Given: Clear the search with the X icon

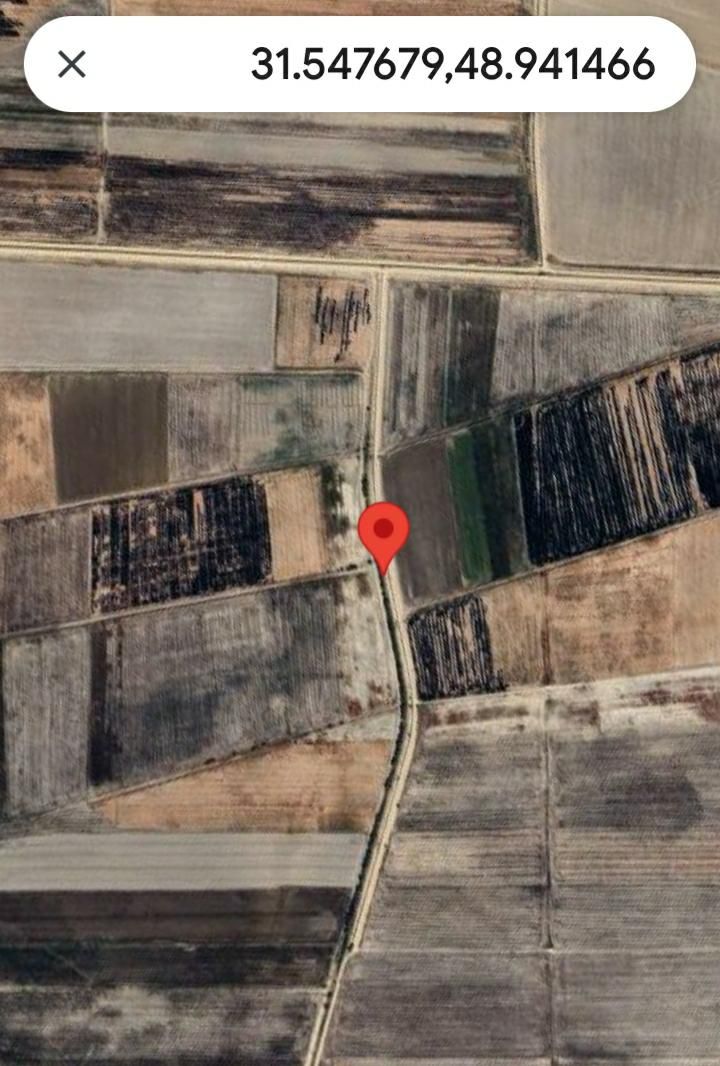Looking at the screenshot, I should (72, 64).
